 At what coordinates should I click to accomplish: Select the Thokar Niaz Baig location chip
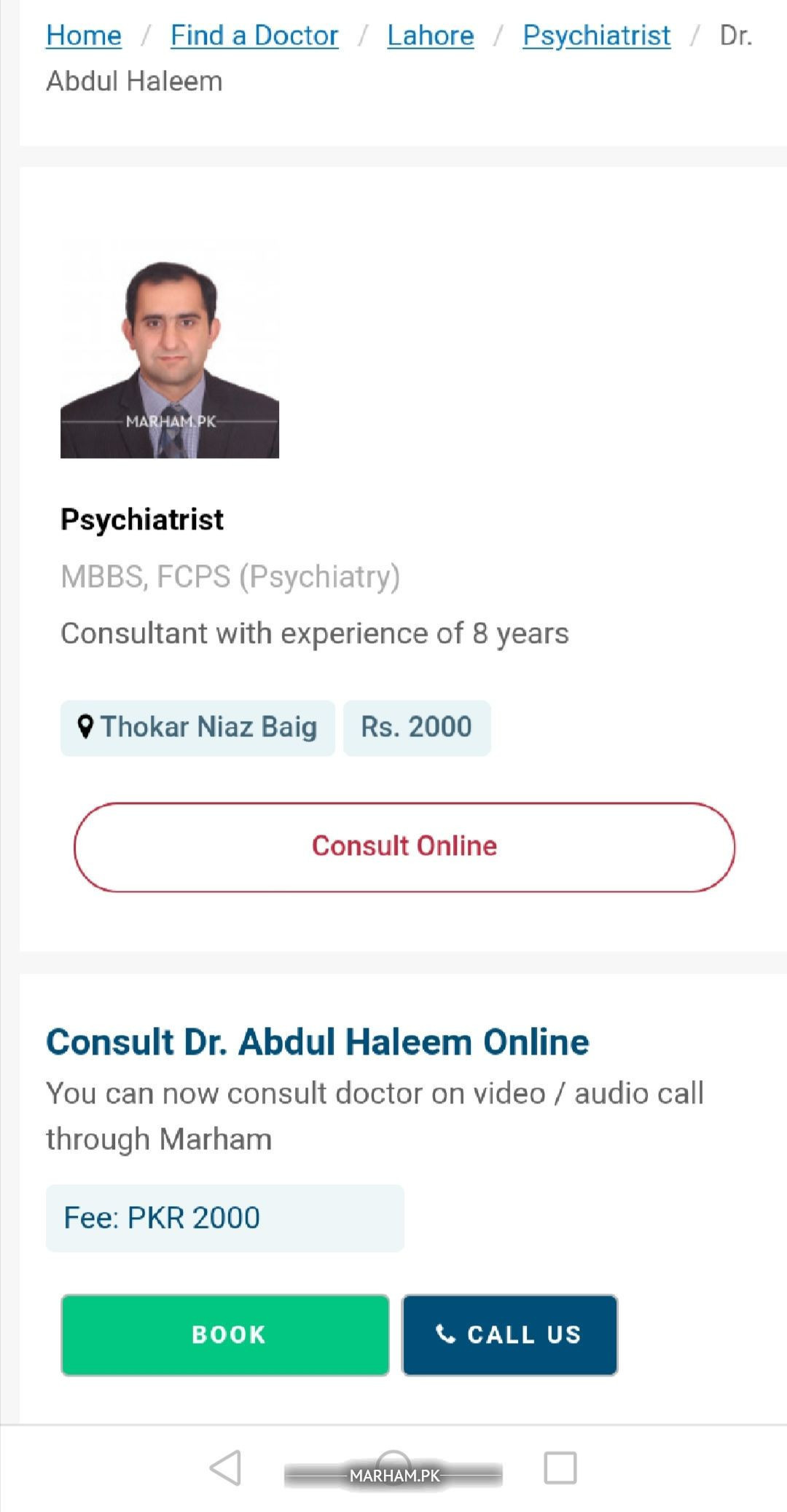tap(197, 728)
